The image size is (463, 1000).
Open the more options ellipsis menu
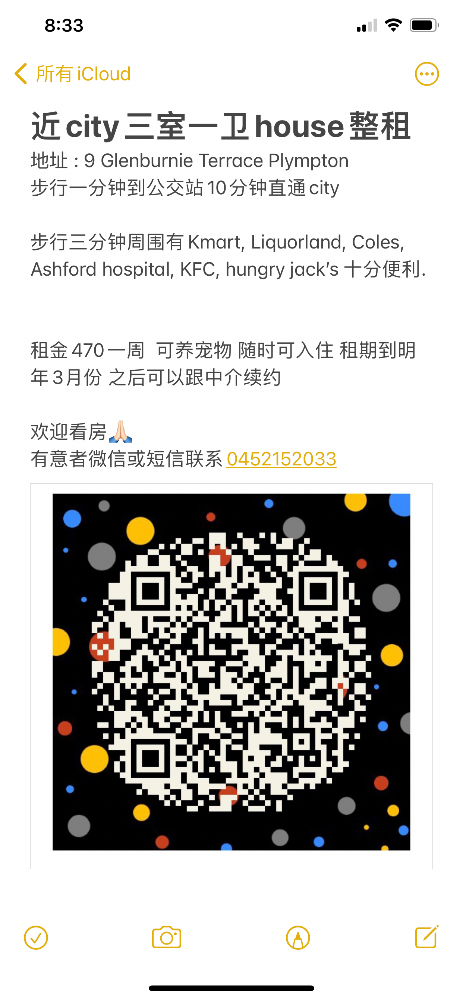tap(427, 74)
